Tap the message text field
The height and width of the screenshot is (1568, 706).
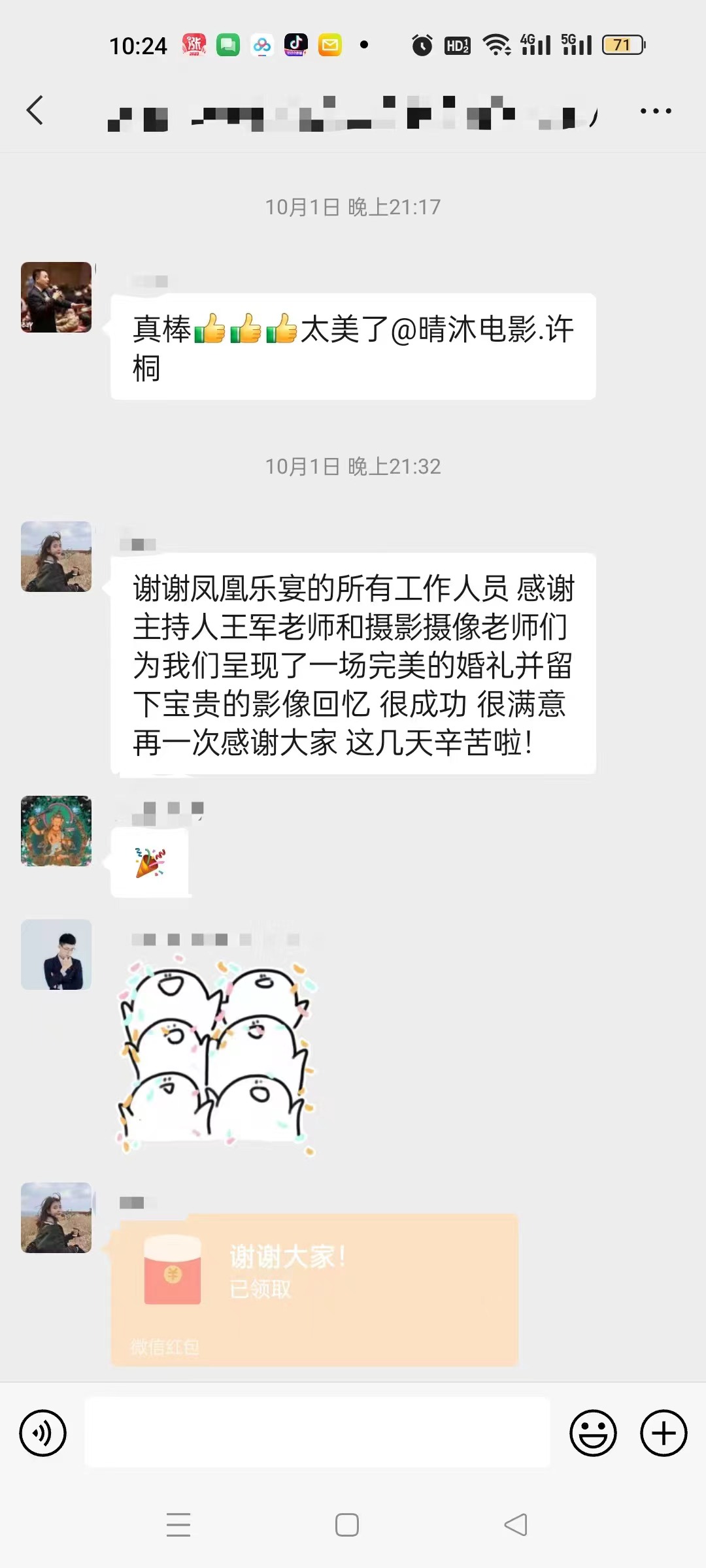(318, 1432)
